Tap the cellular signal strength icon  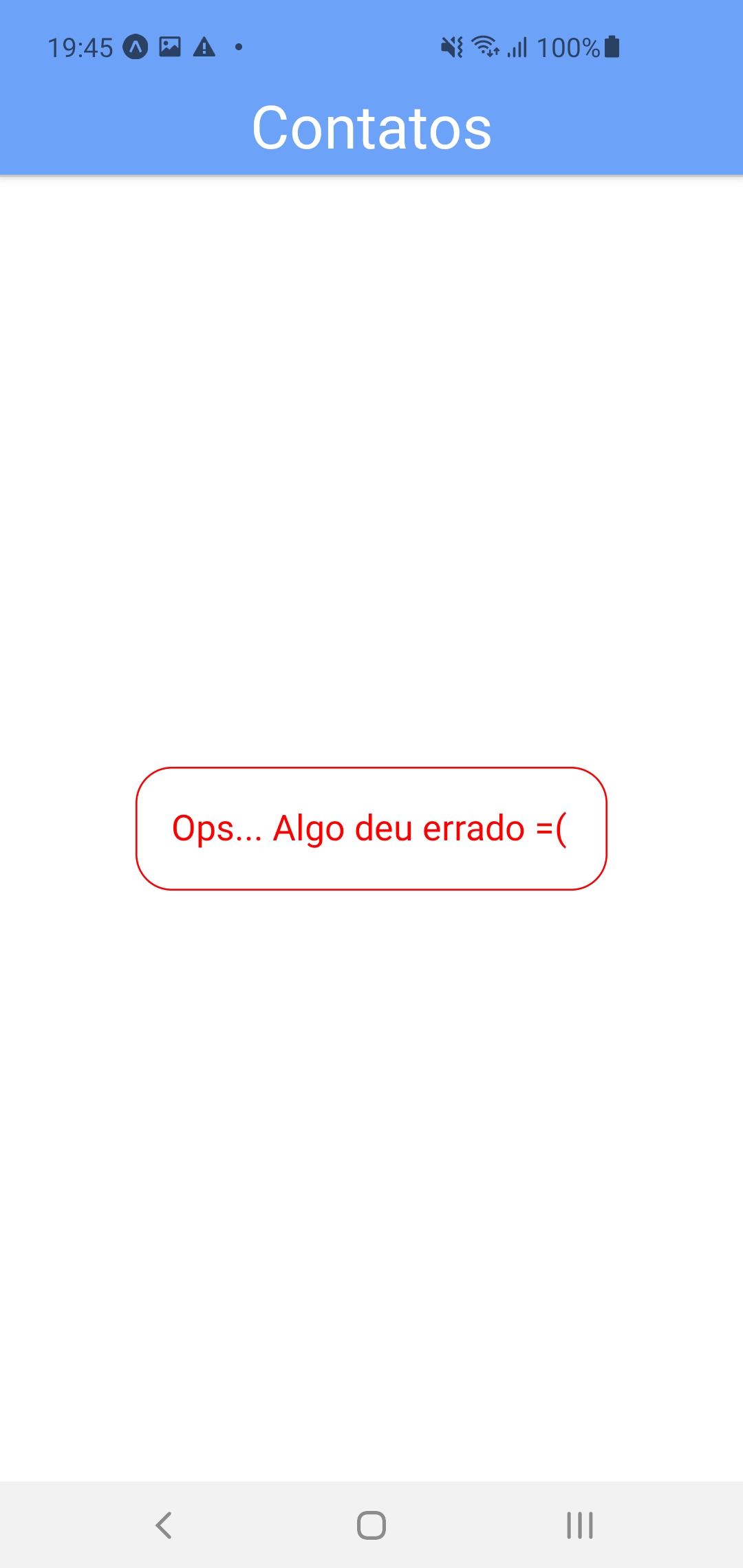[x=517, y=47]
